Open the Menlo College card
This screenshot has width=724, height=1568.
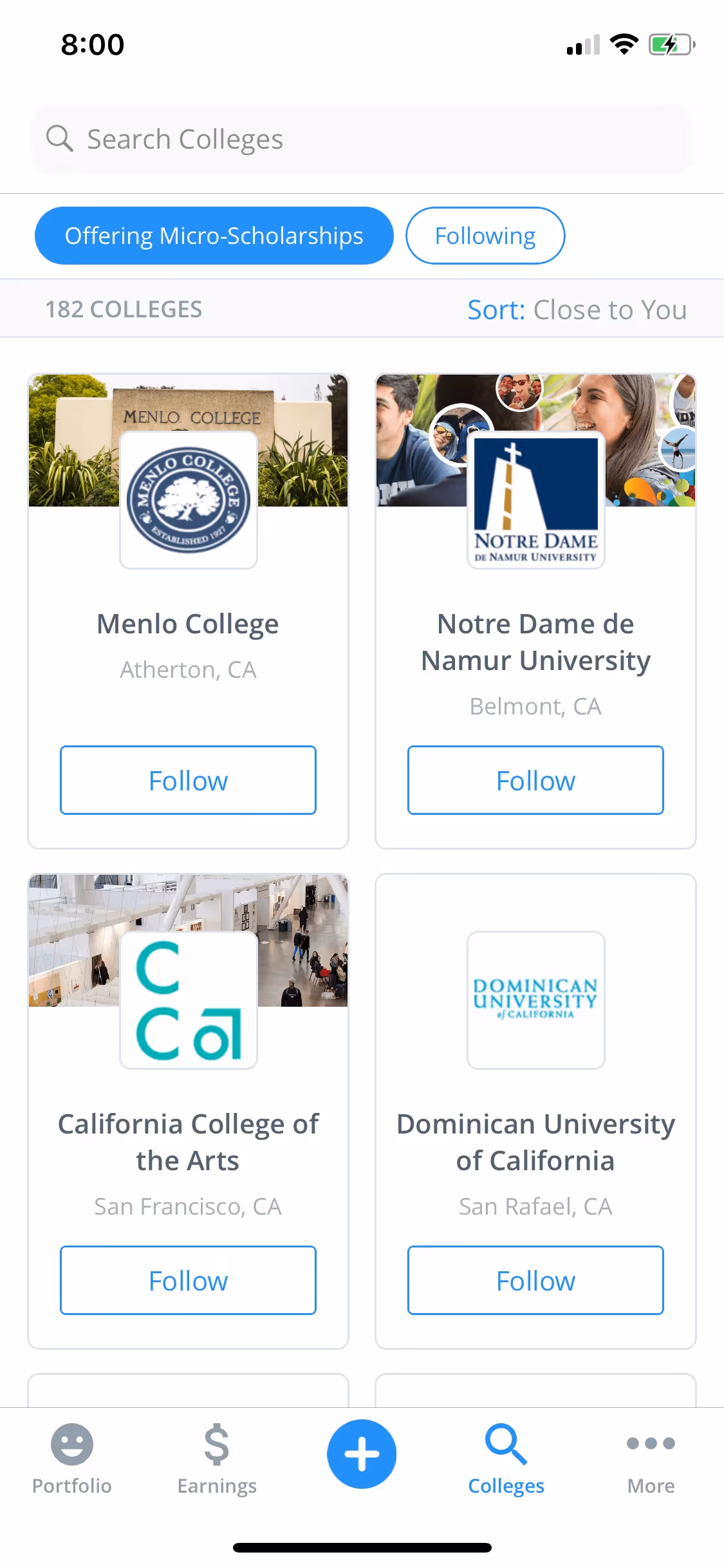(188, 623)
